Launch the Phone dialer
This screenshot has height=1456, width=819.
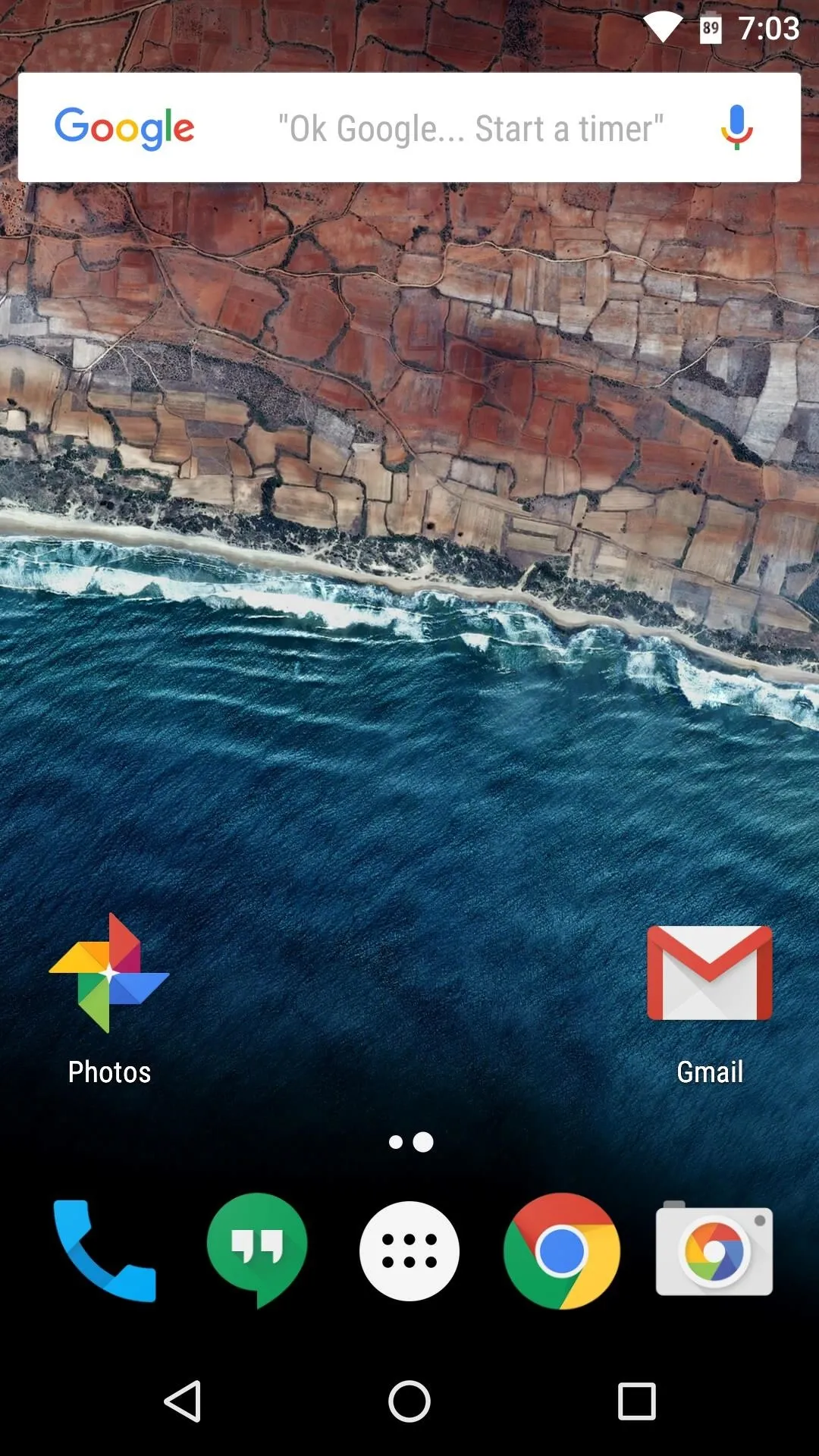pos(105,1250)
